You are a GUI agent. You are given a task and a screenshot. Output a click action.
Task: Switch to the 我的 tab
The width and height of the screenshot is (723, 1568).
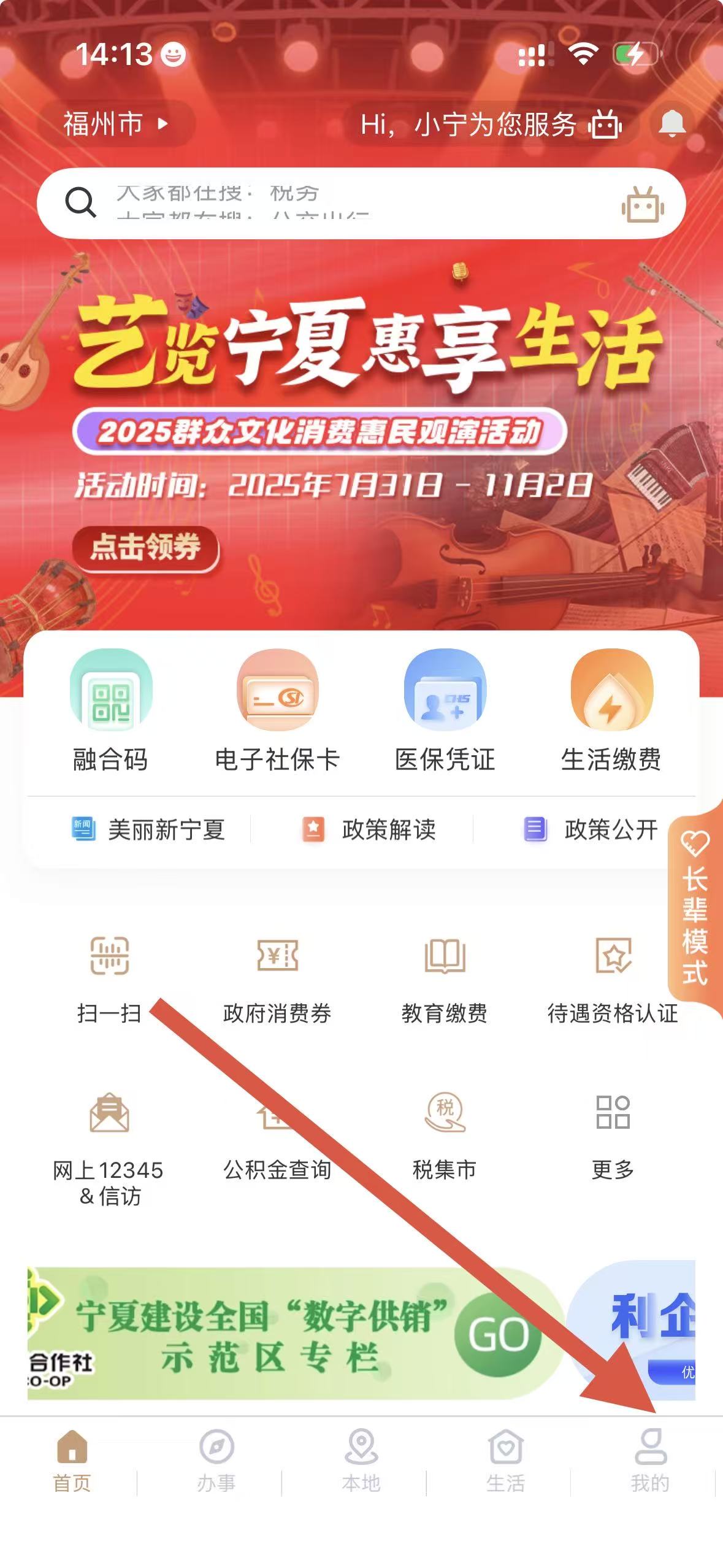click(650, 1461)
